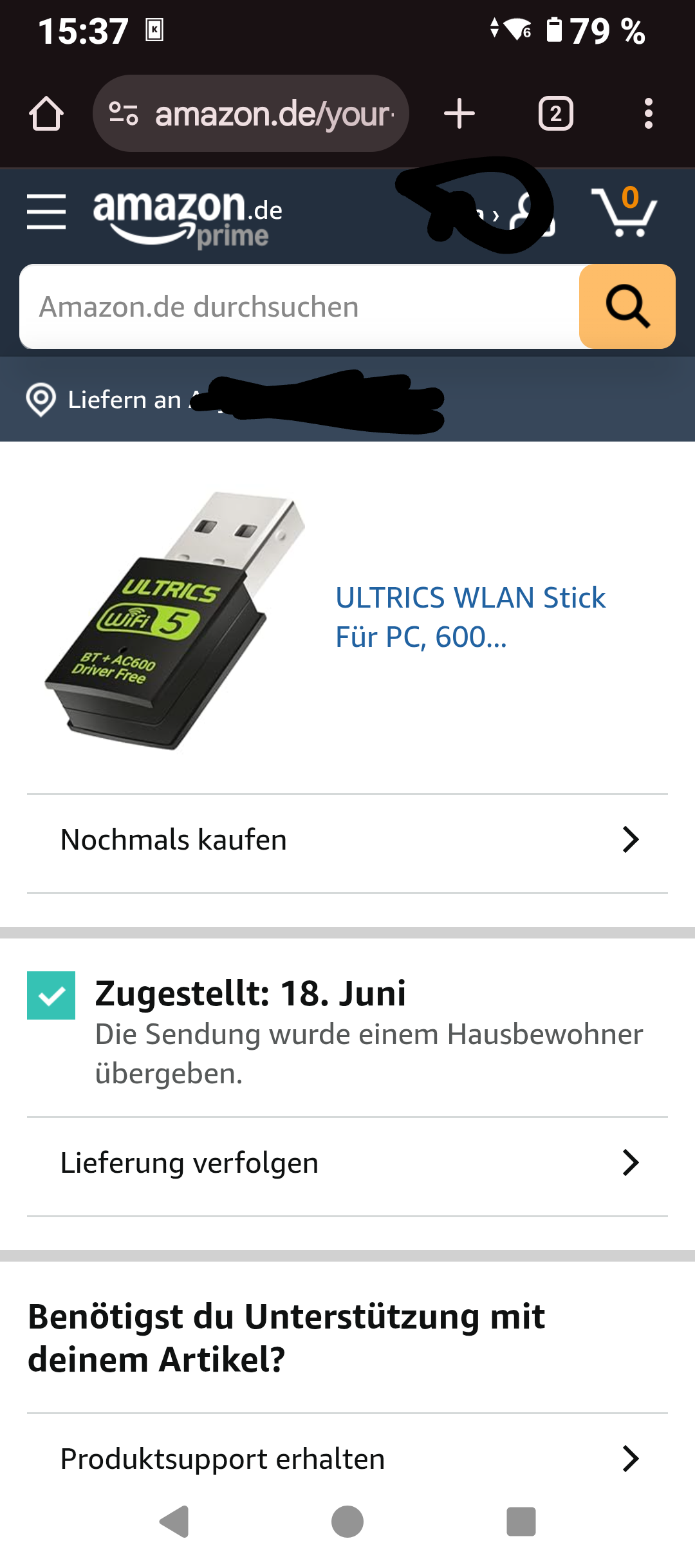Choose Produktsupport erhalten

click(x=347, y=1459)
